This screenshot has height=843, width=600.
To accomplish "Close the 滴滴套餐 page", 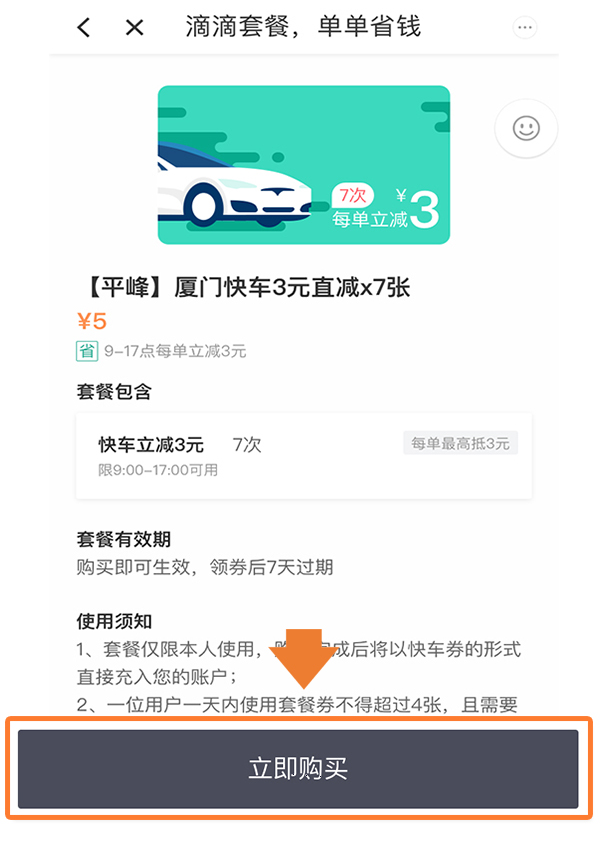I will (135, 28).
